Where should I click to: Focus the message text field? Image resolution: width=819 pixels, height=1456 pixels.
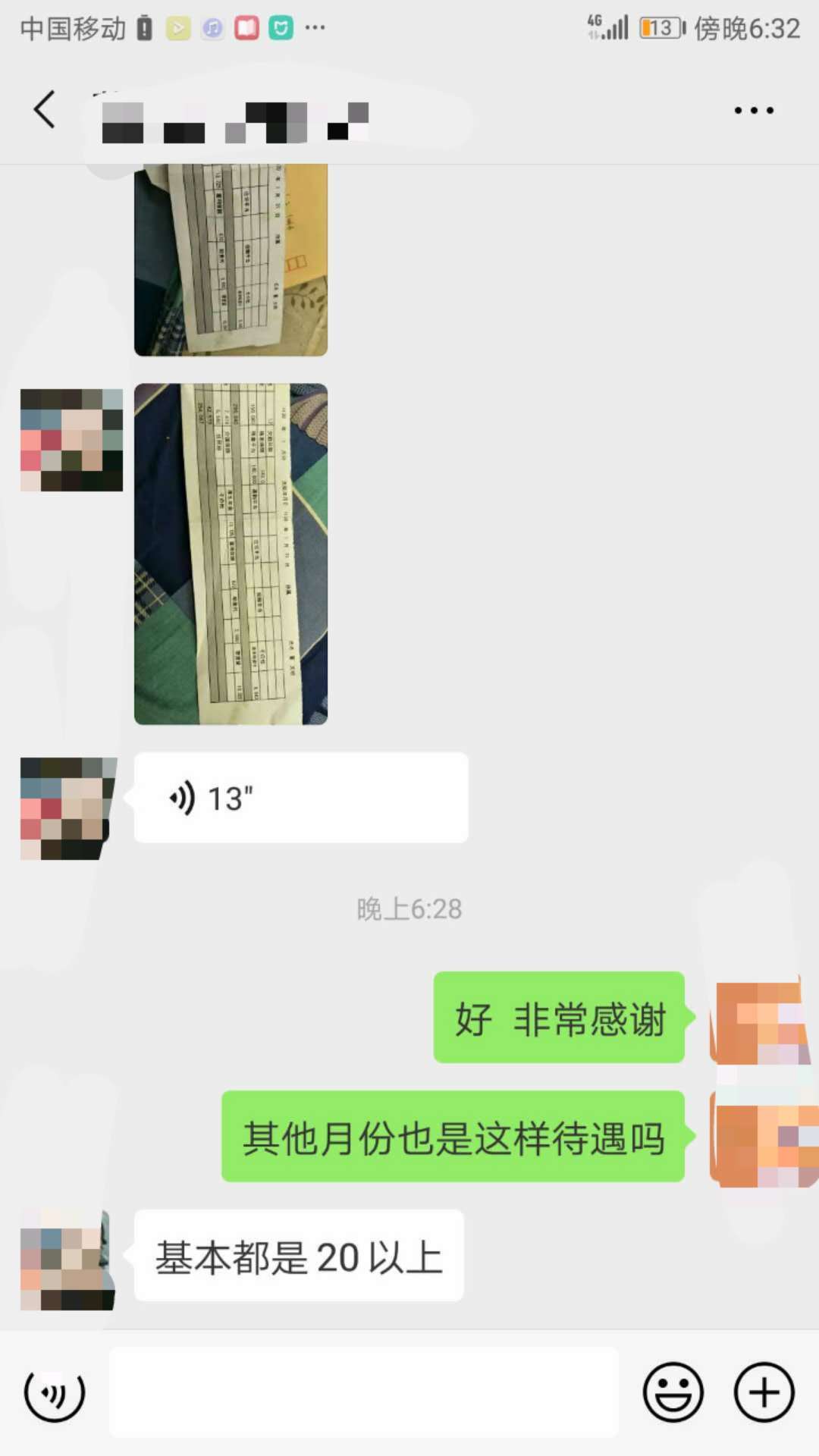click(x=364, y=1392)
